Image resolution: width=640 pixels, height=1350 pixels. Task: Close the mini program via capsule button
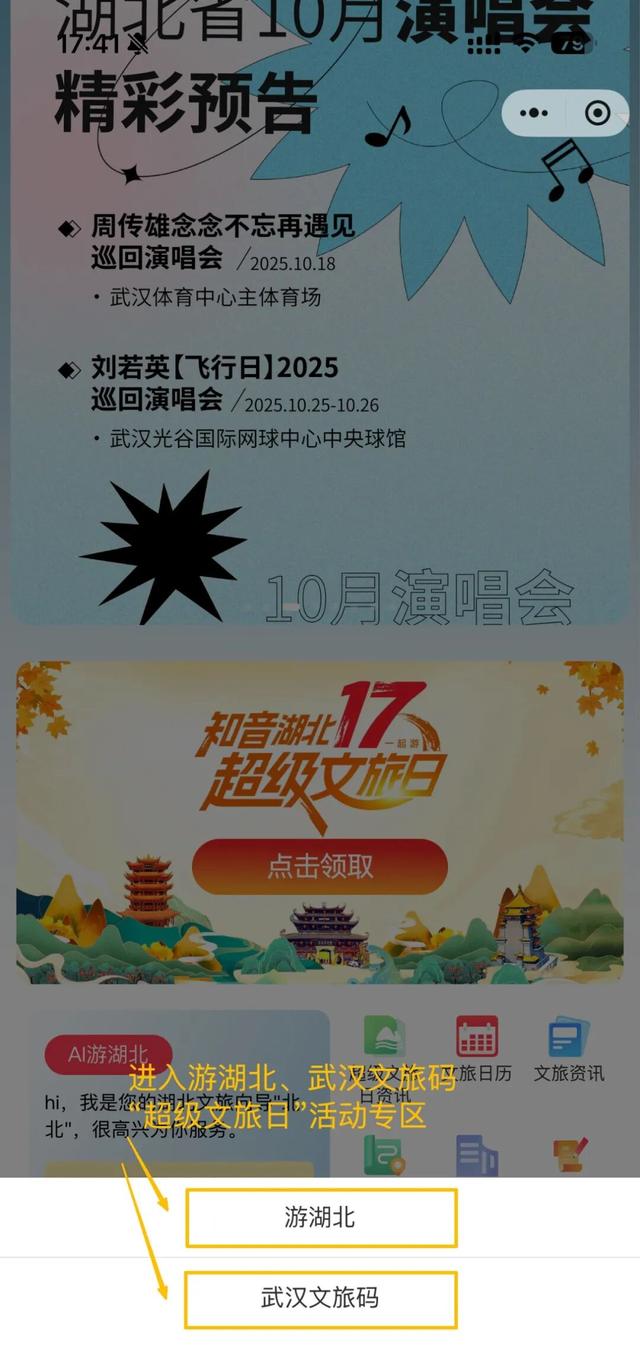pos(597,113)
